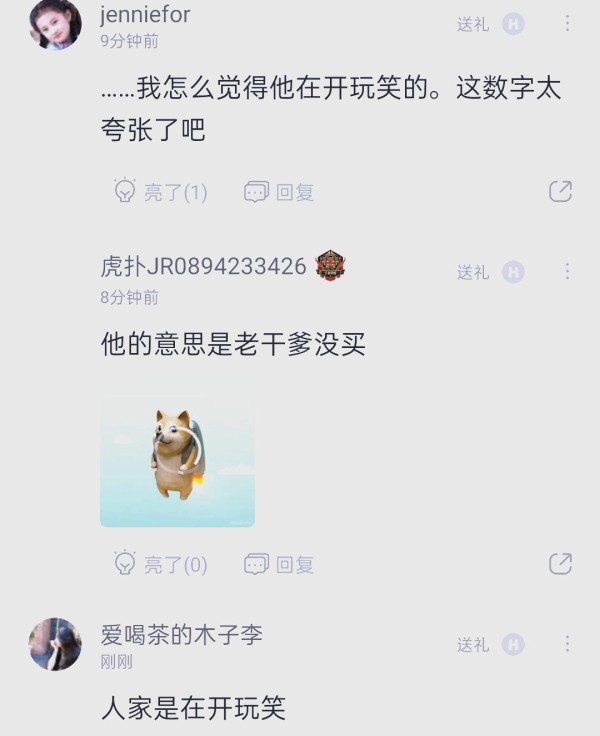Reply to jenniefor's comment
Image resolution: width=600 pixels, height=736 pixels.
[280, 192]
